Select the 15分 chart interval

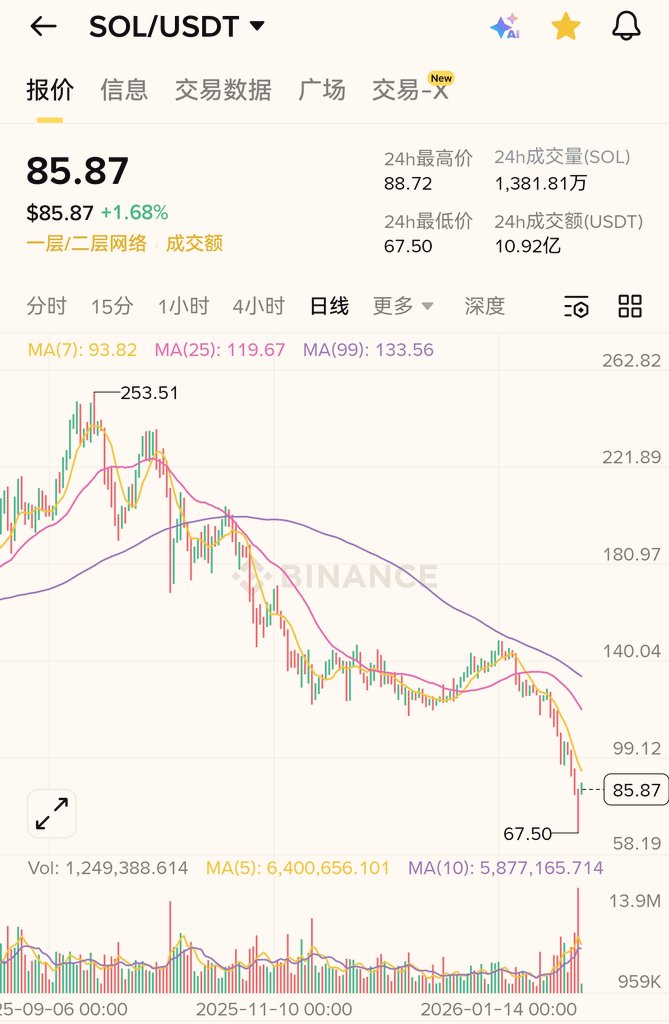pyautogui.click(x=111, y=306)
